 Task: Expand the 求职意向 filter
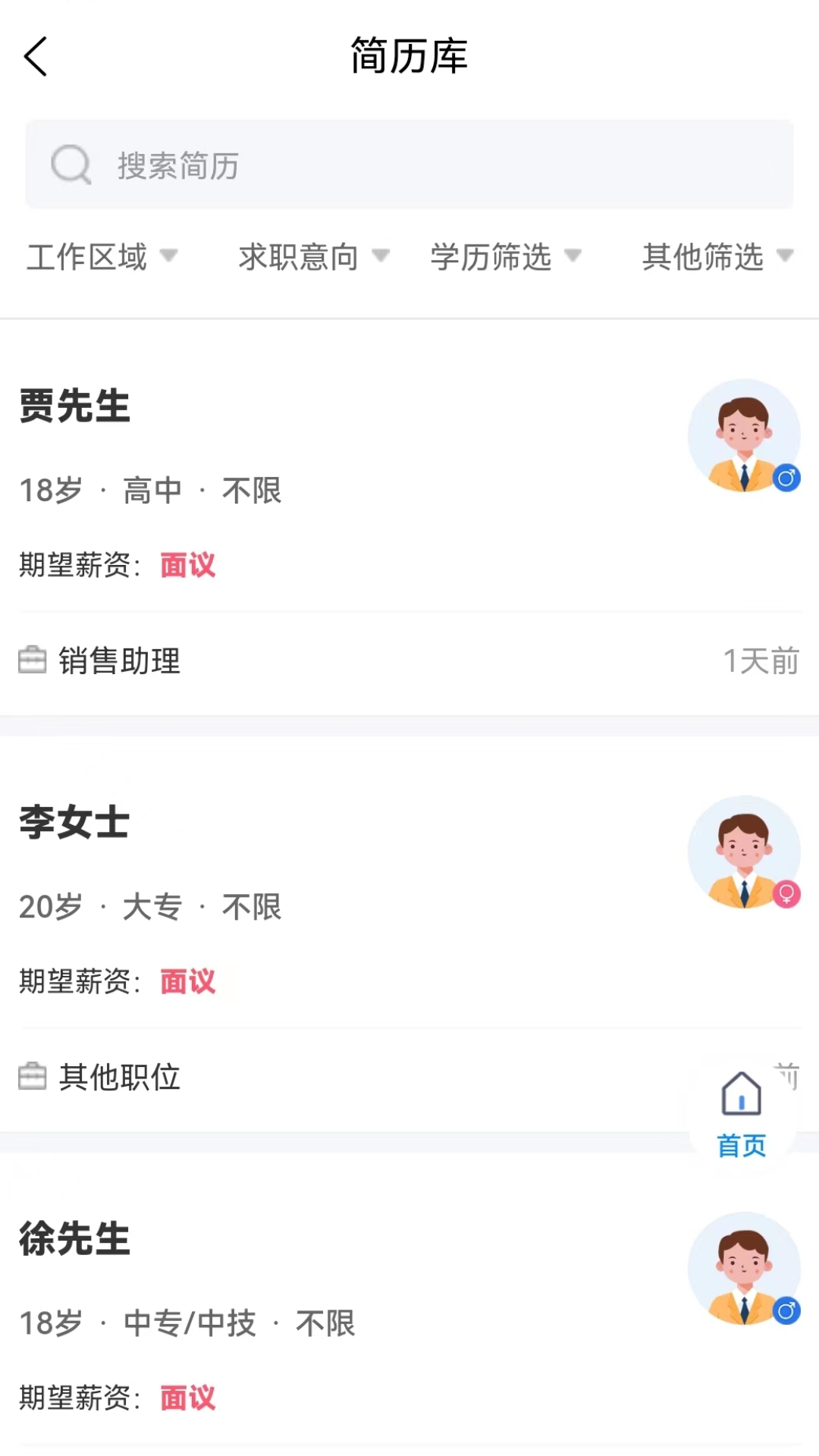point(312,258)
